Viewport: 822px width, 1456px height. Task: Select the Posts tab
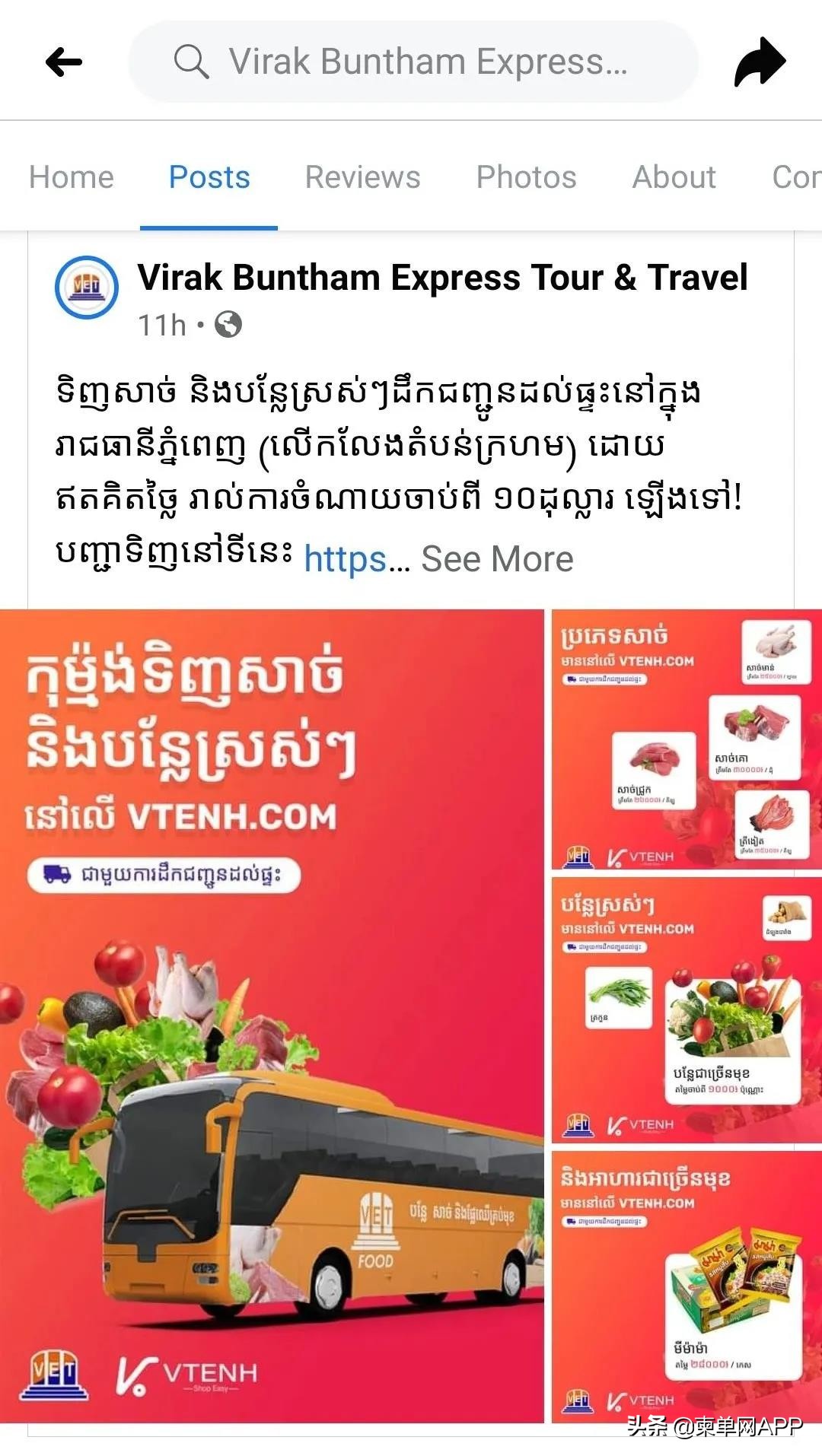point(209,176)
